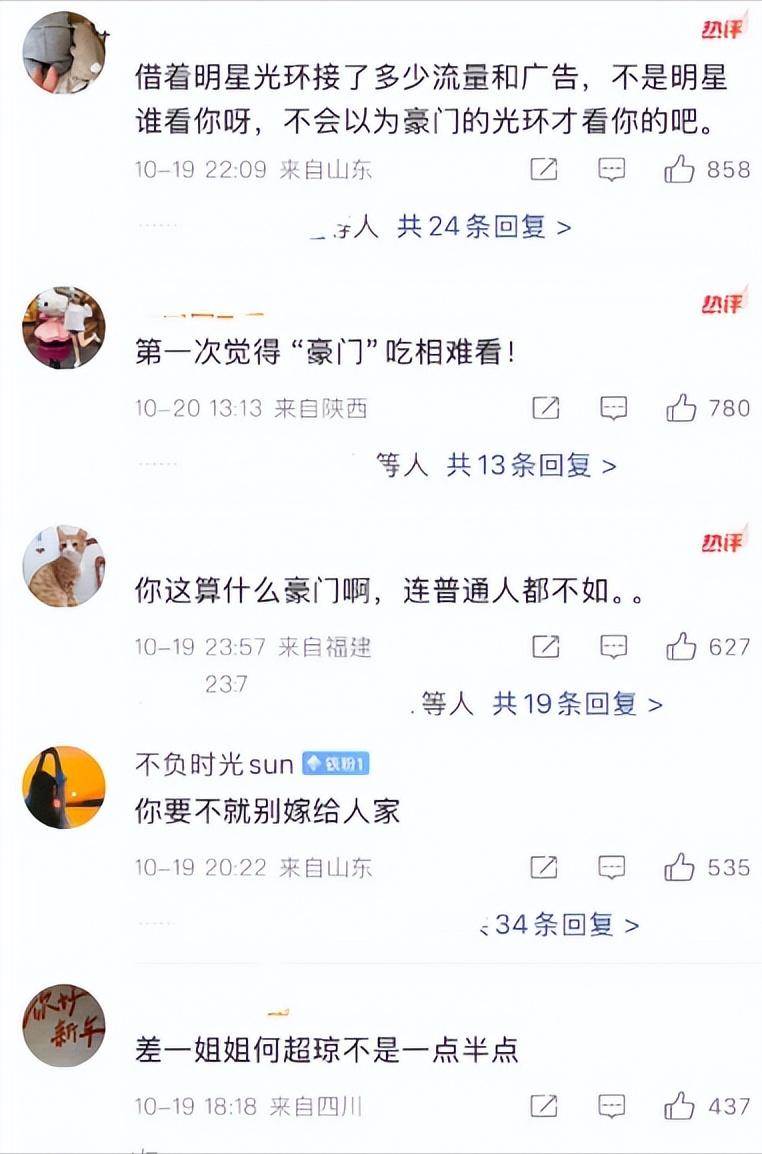View 共13条回复 thread

pos(531,465)
